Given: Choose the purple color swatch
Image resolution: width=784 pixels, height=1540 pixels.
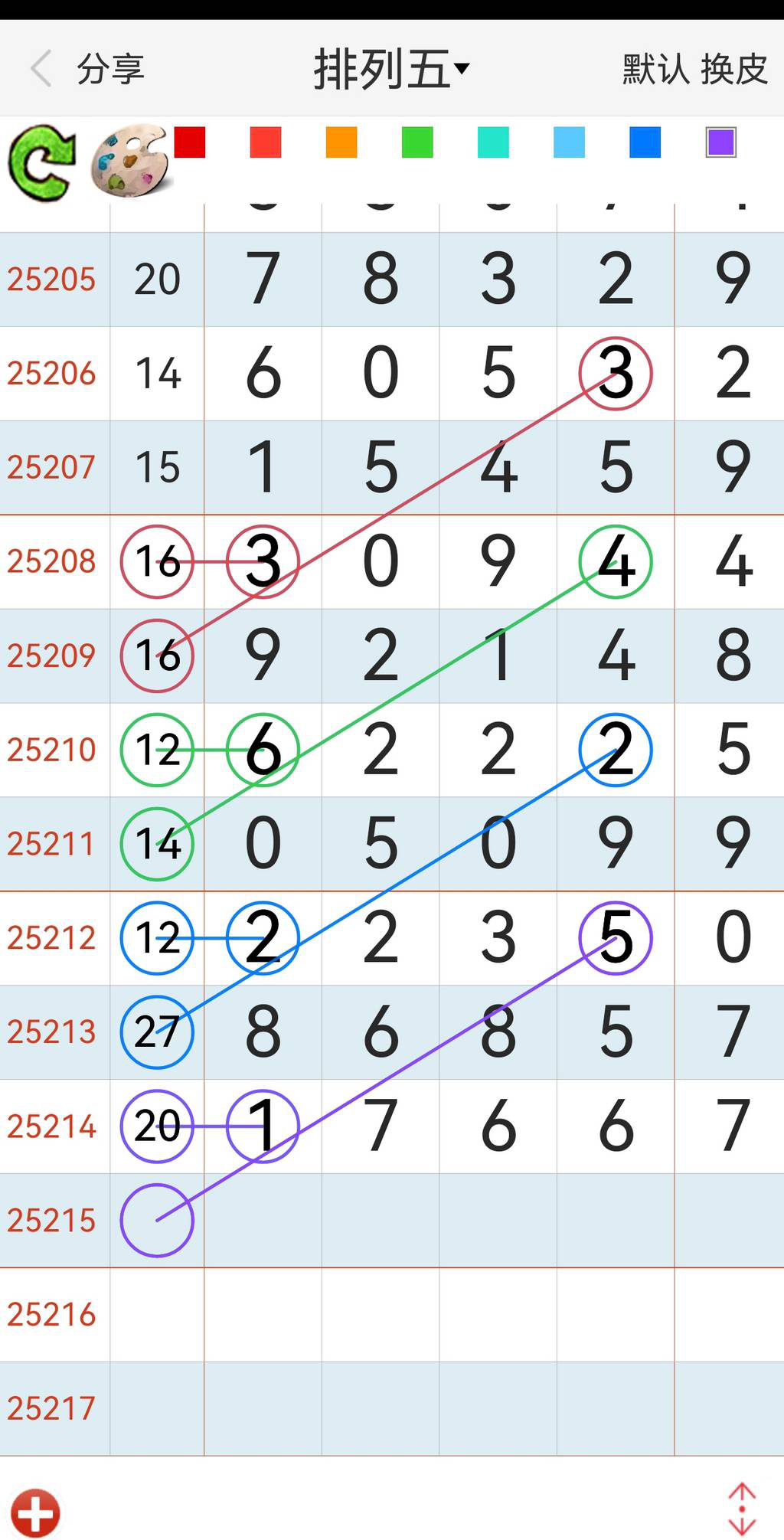Looking at the screenshot, I should point(720,142).
